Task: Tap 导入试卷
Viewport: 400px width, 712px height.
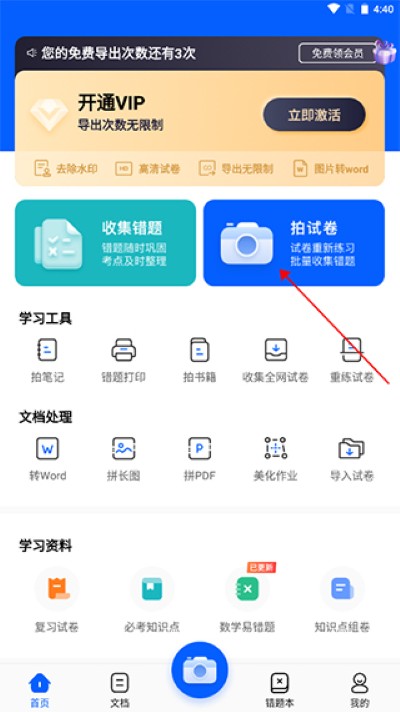Action: point(352,459)
